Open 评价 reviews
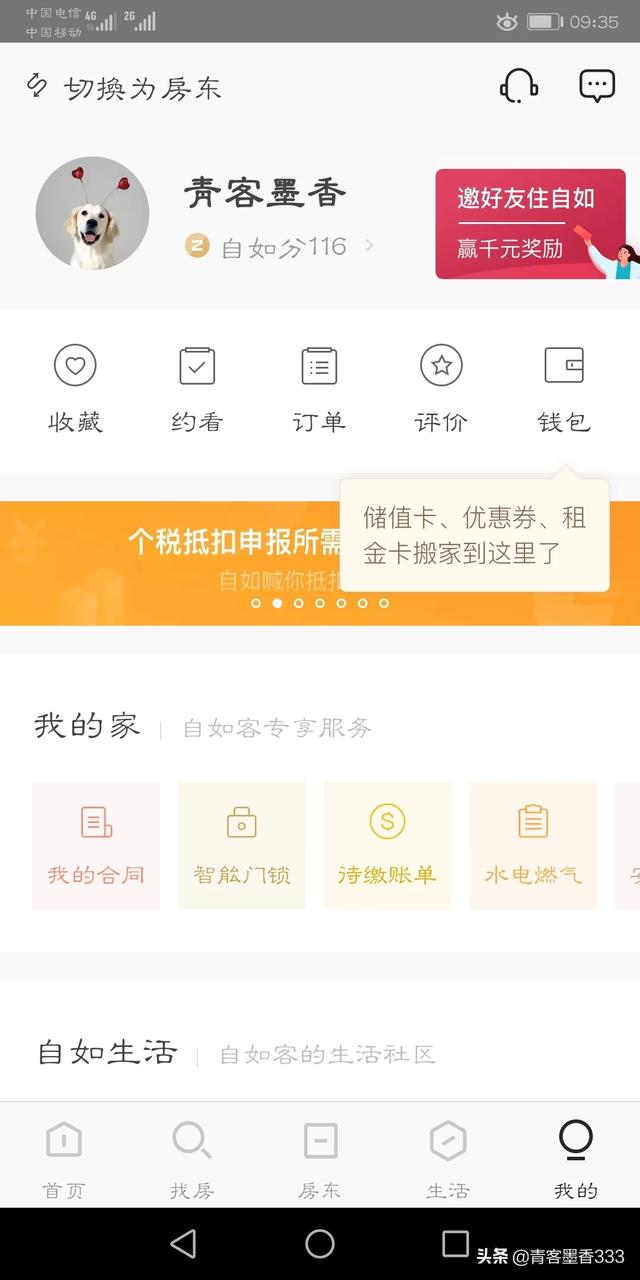640x1280 pixels. [441, 387]
